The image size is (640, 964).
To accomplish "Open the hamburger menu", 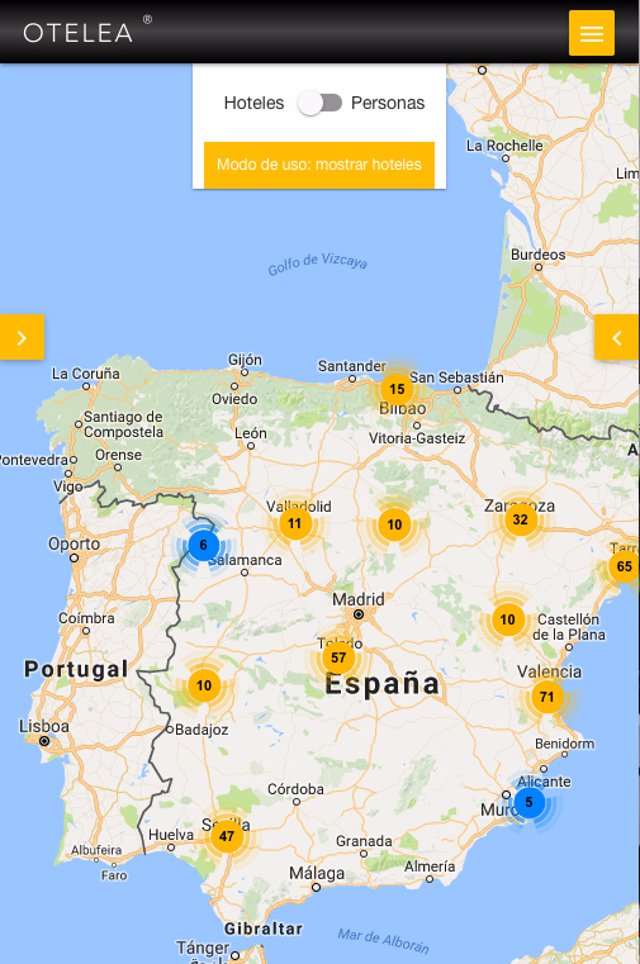I will [591, 33].
